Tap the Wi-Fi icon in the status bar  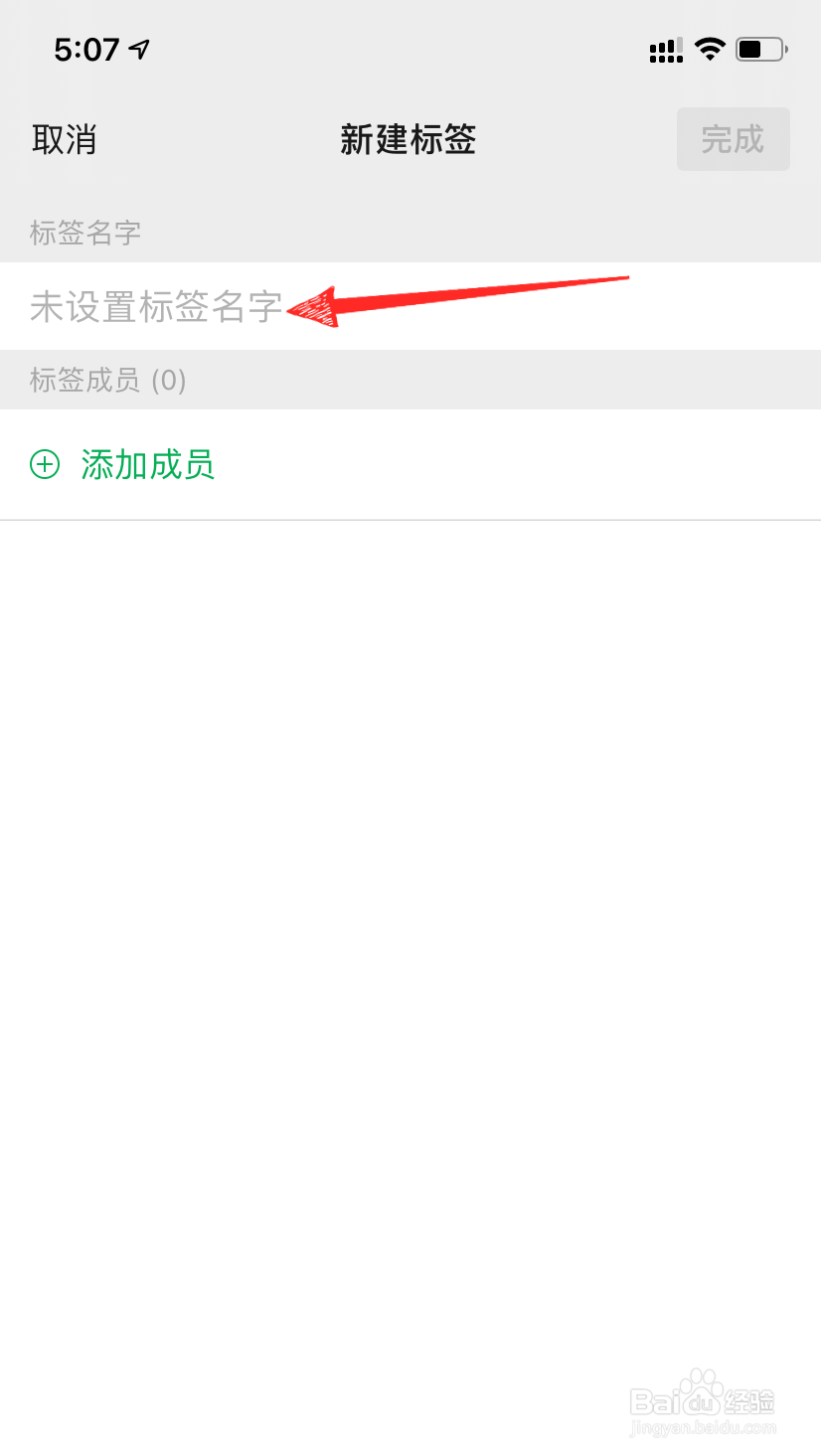[x=712, y=48]
